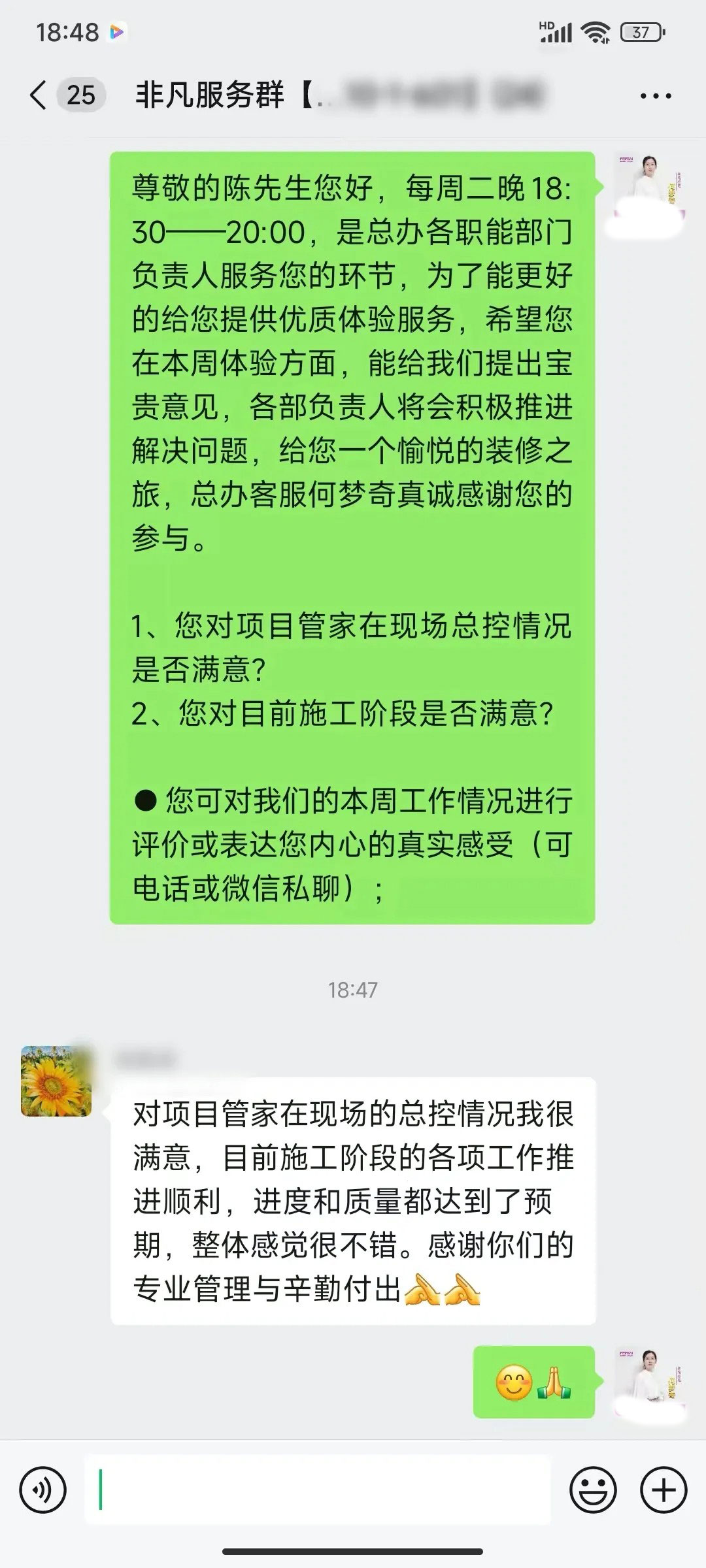Open the plus attachment menu
706x1568 pixels.
point(664,1491)
